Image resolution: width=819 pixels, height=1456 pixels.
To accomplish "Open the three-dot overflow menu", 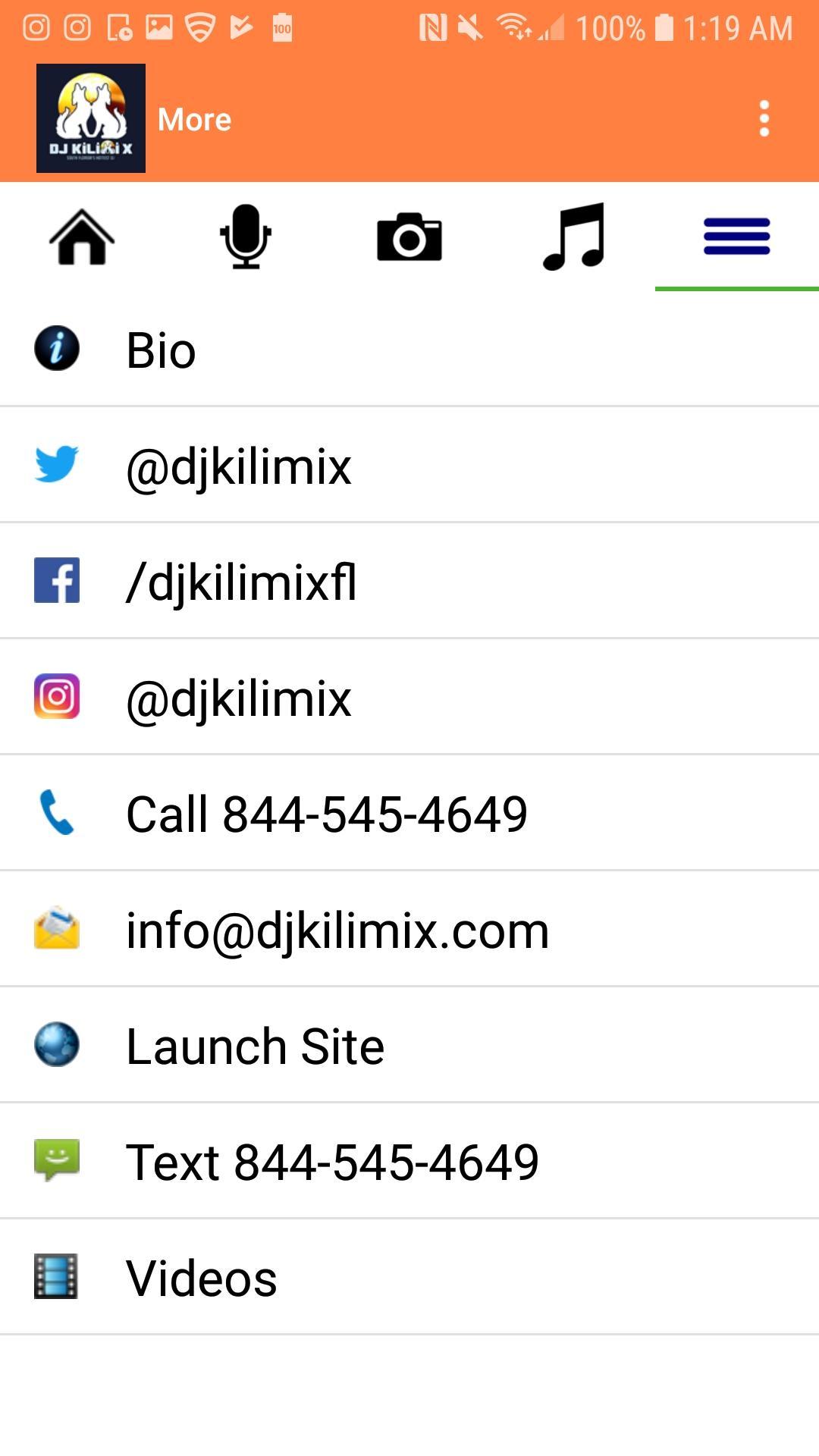I will click(764, 119).
